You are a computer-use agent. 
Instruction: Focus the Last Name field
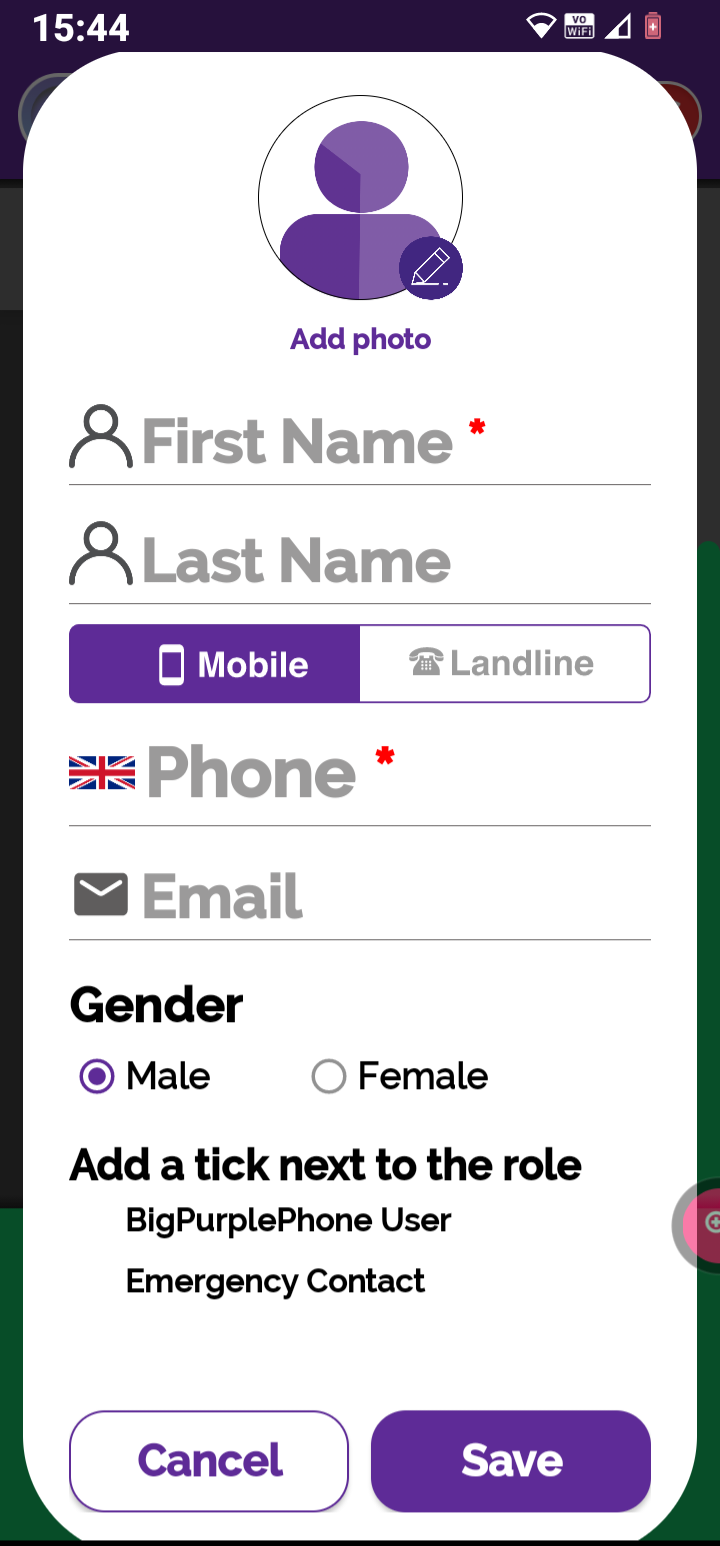pyautogui.click(x=360, y=559)
